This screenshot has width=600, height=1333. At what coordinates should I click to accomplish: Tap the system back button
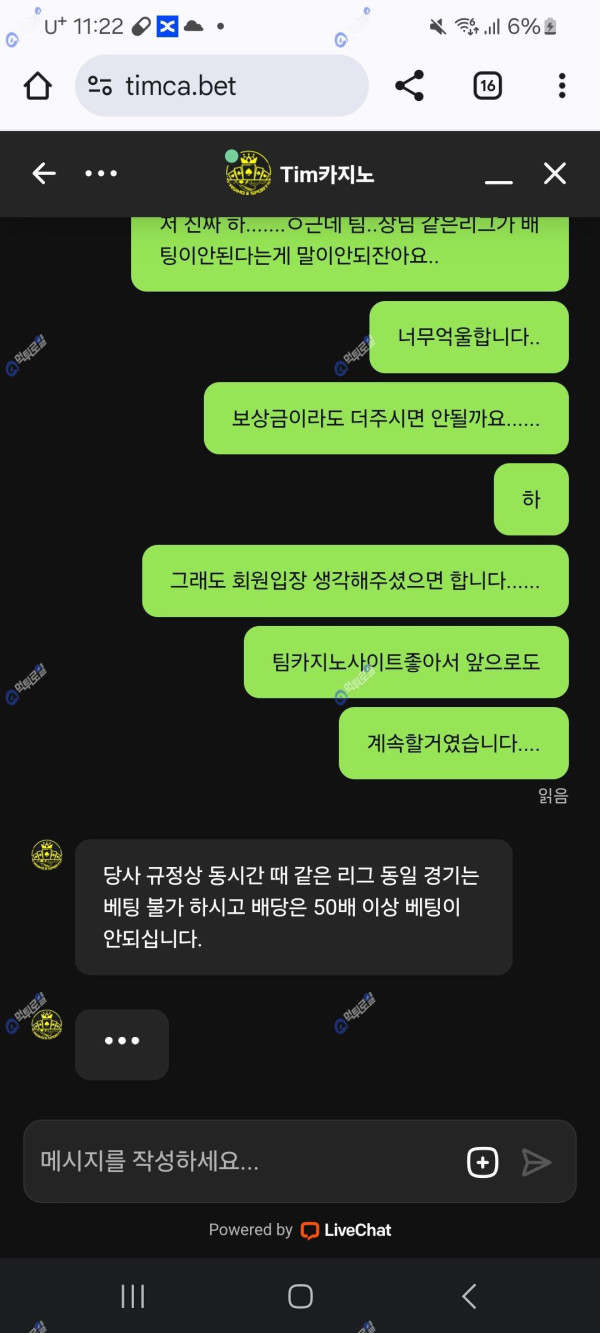[469, 1297]
